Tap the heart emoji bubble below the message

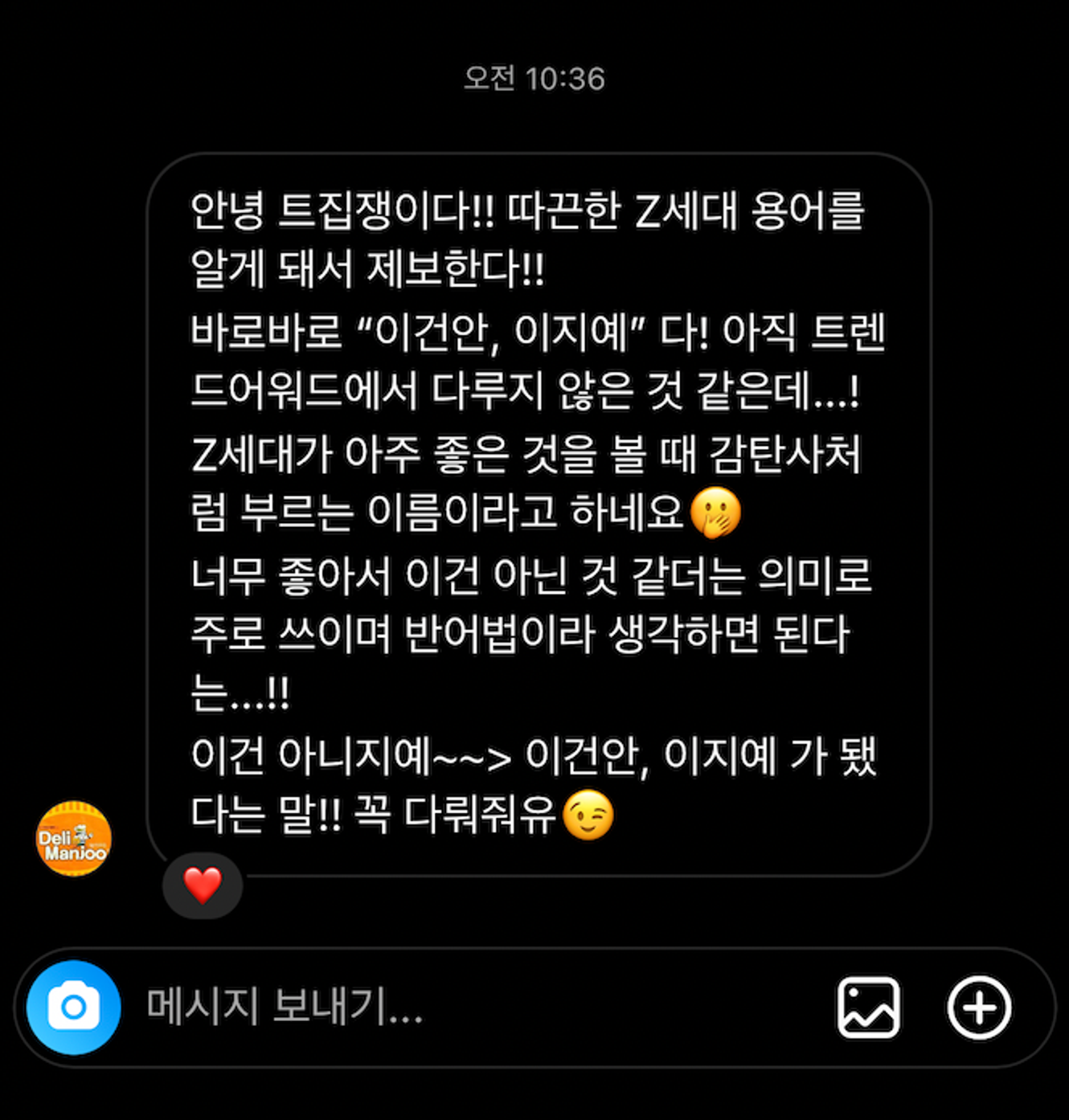pyautogui.click(x=203, y=885)
